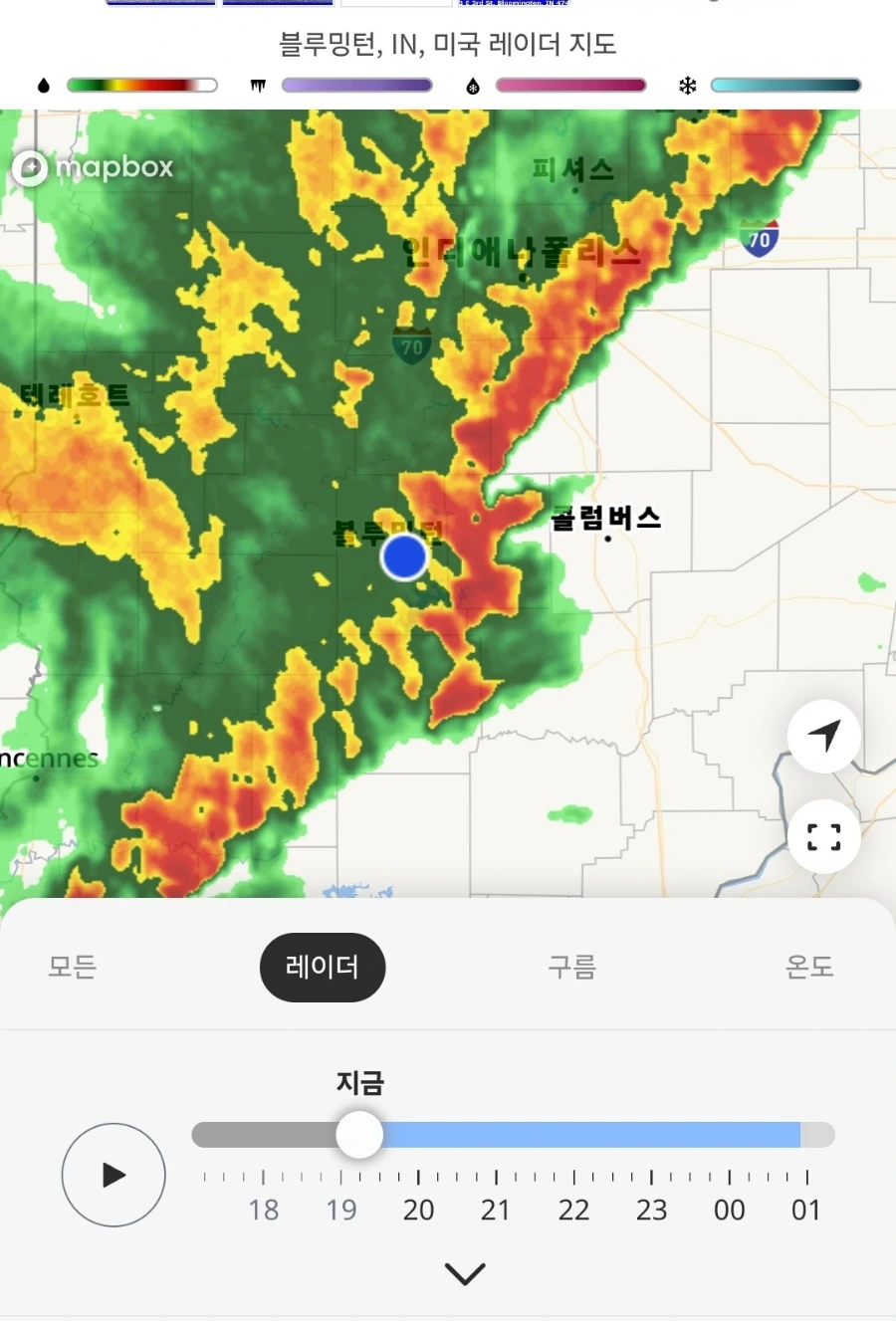Tap the timeline slider handle at 지금
This screenshot has width=896, height=1321.
[359, 1135]
